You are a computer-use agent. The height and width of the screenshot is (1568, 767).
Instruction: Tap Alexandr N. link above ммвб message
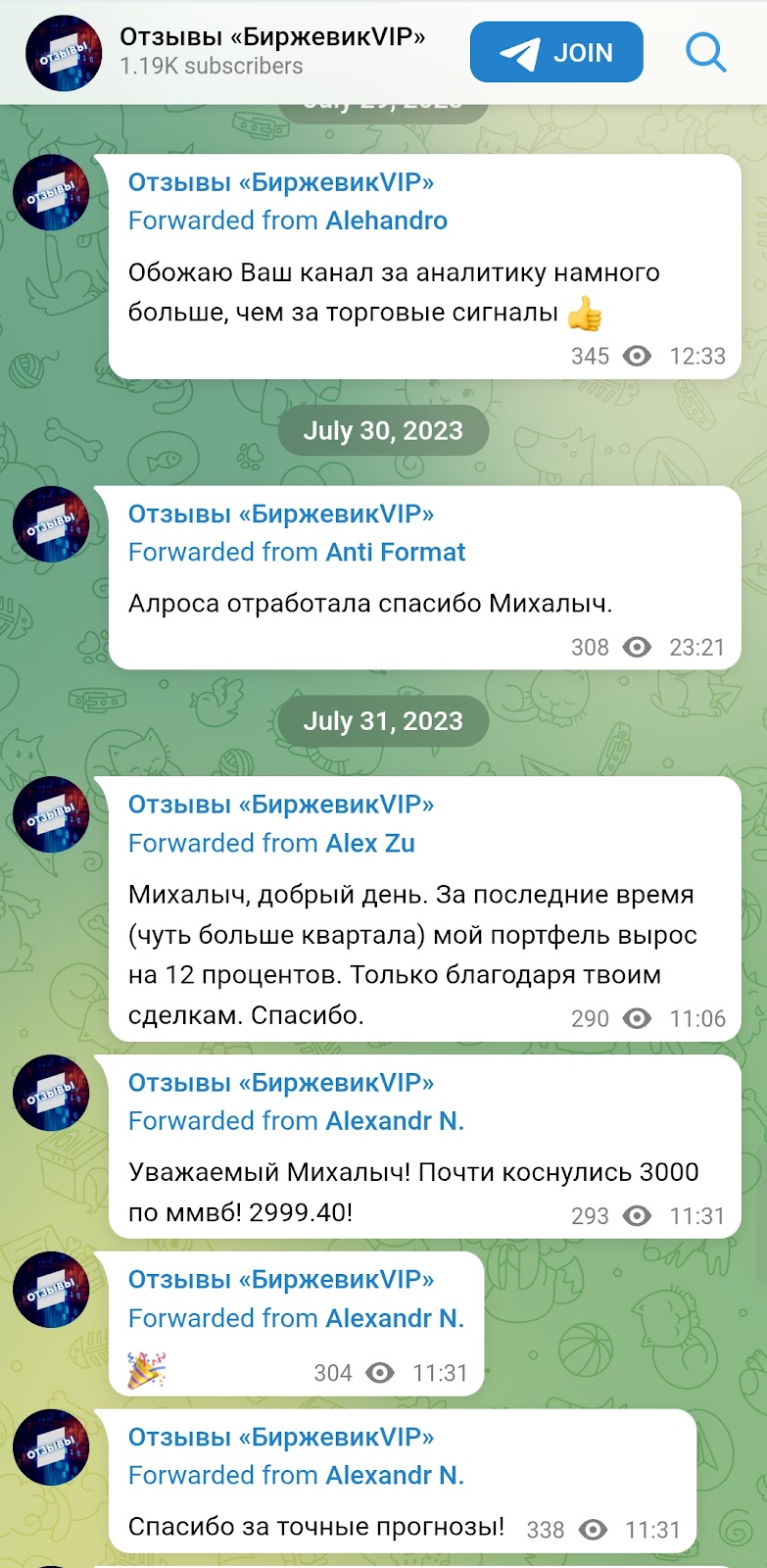[x=395, y=1121]
